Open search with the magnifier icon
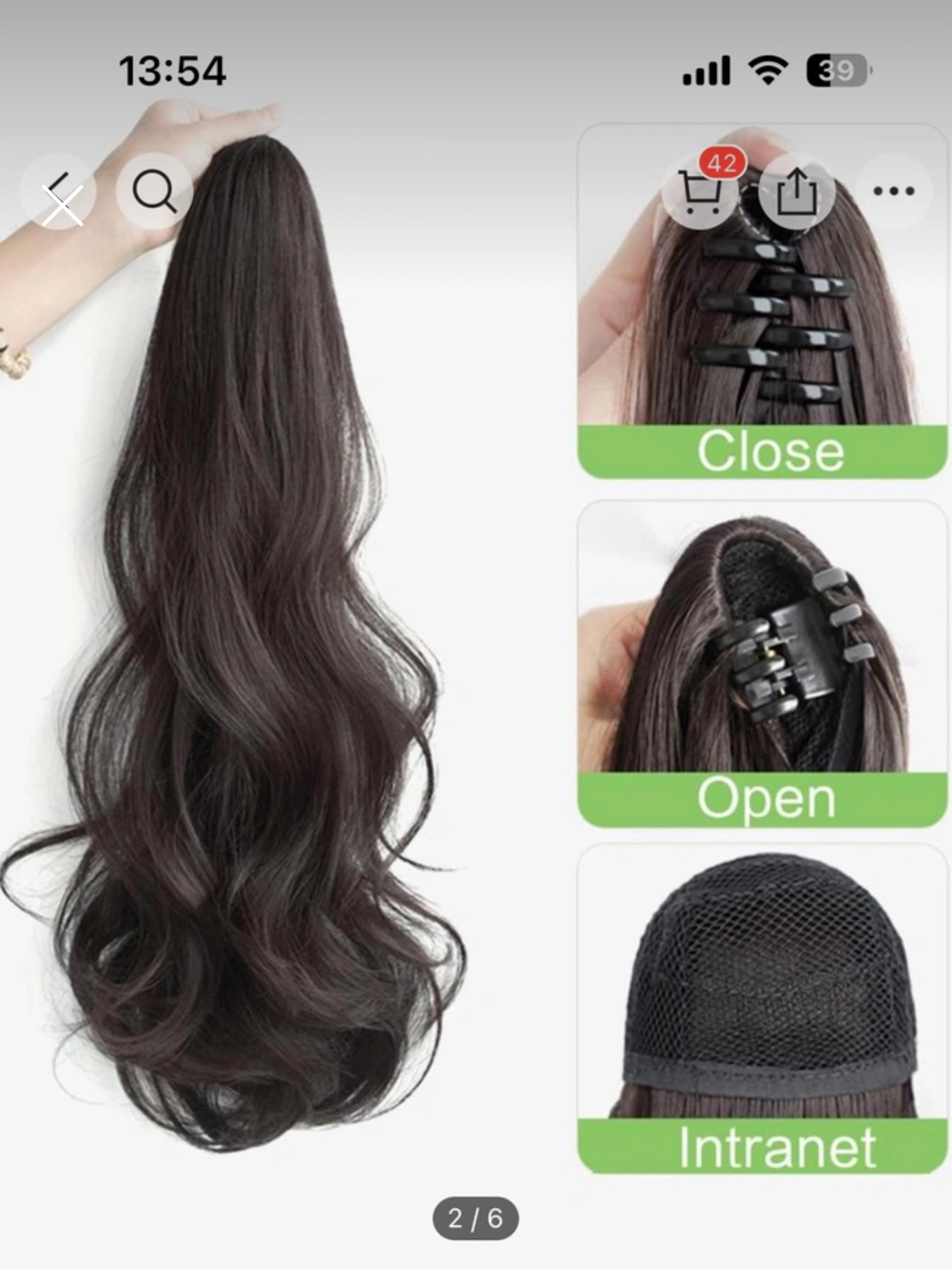Image resolution: width=952 pixels, height=1286 pixels. [x=154, y=191]
